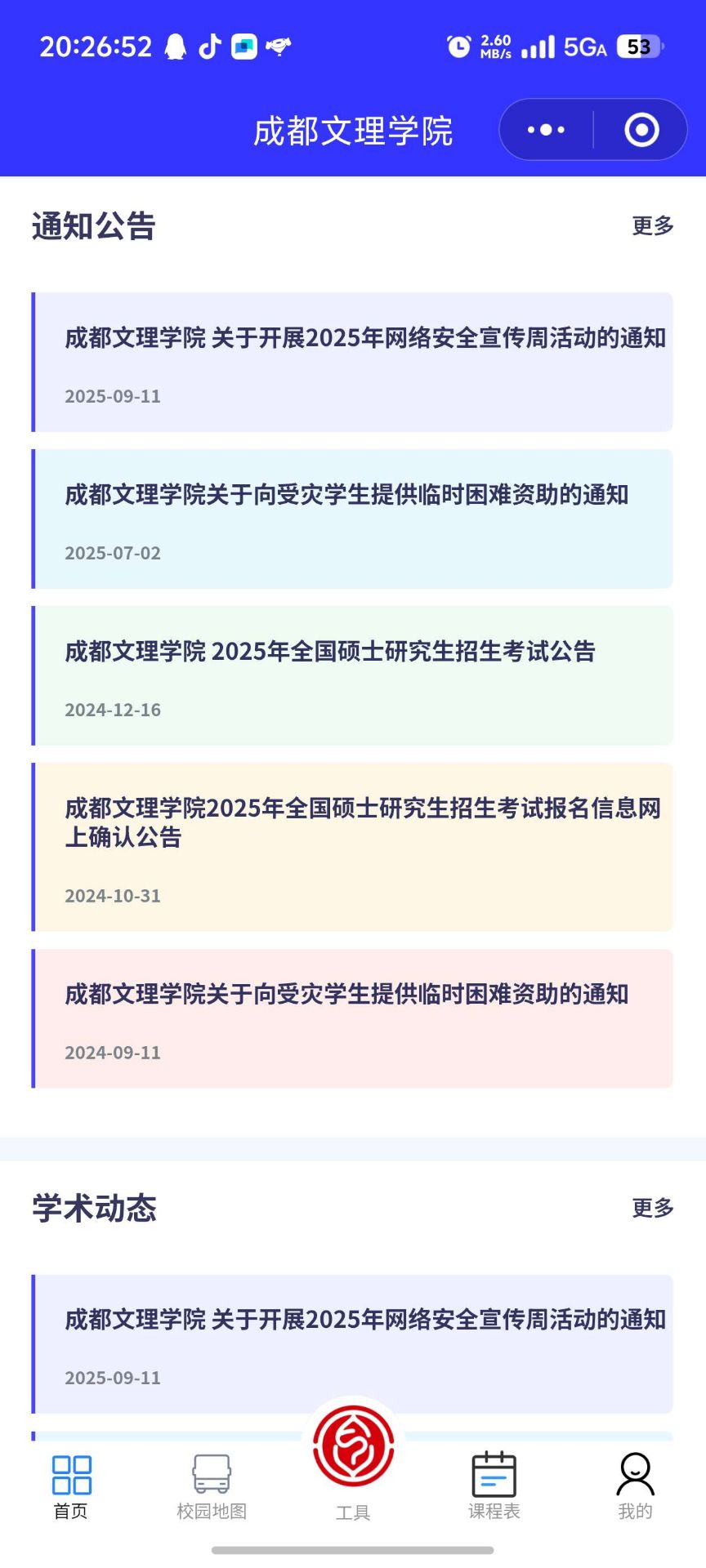706x1568 pixels.
Task: Tap 更多 next to 学术动态
Action: pos(652,1208)
